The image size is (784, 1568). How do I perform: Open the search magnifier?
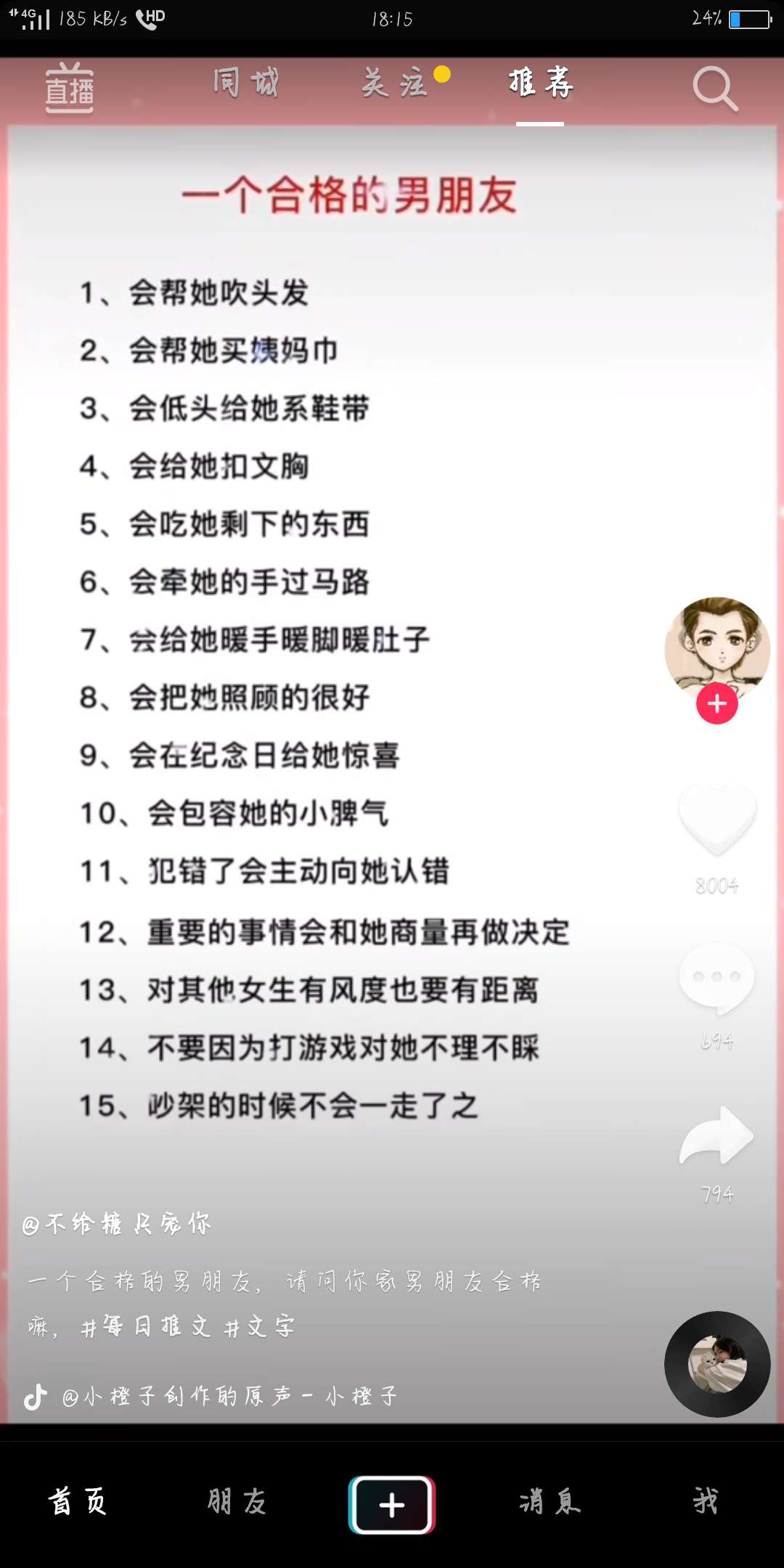pos(714,89)
